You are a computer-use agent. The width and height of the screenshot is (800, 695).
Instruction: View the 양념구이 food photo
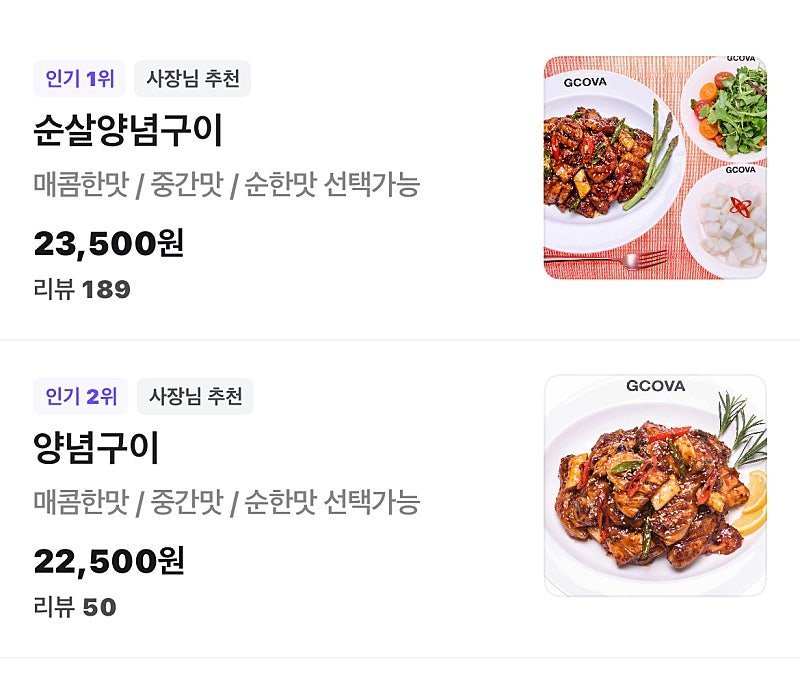point(655,485)
